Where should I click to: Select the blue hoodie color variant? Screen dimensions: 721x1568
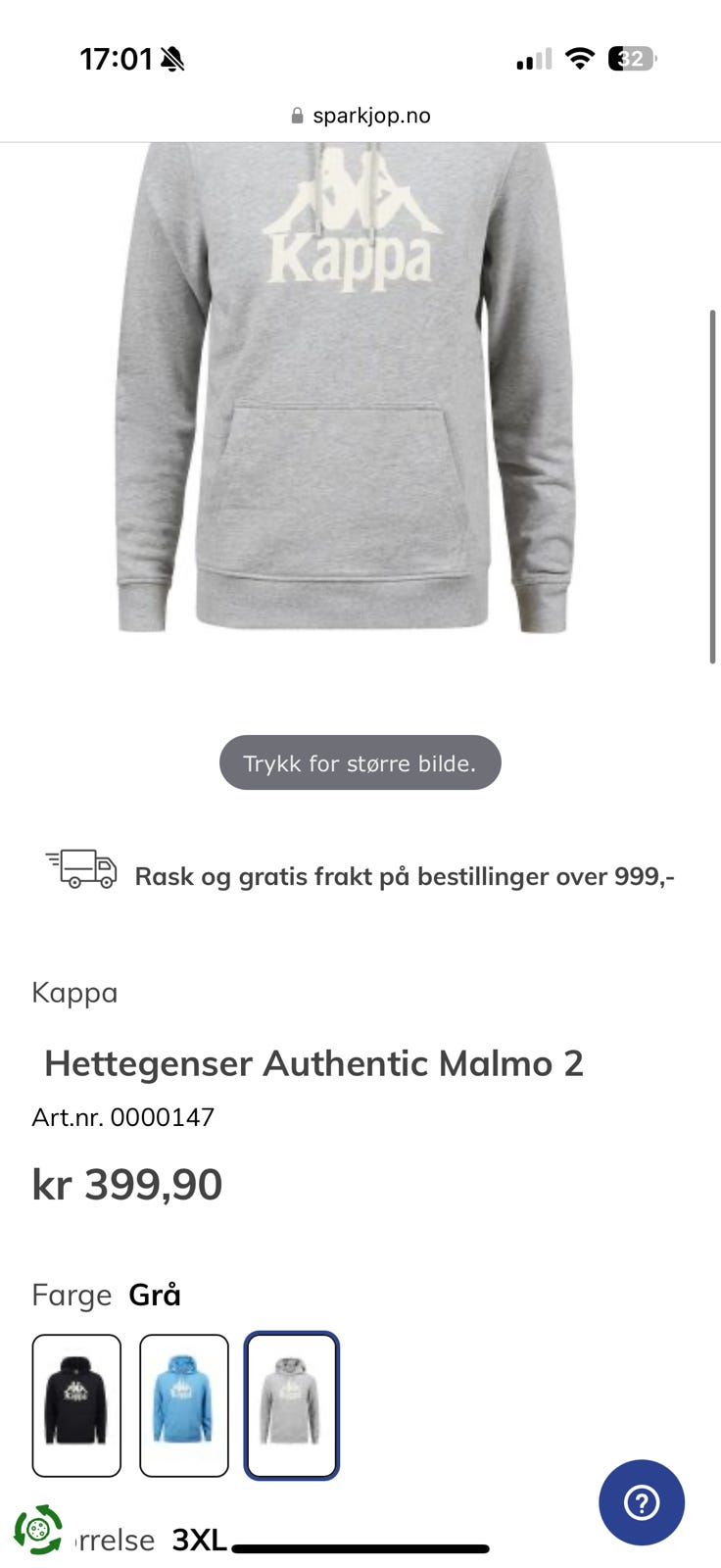[183, 1405]
